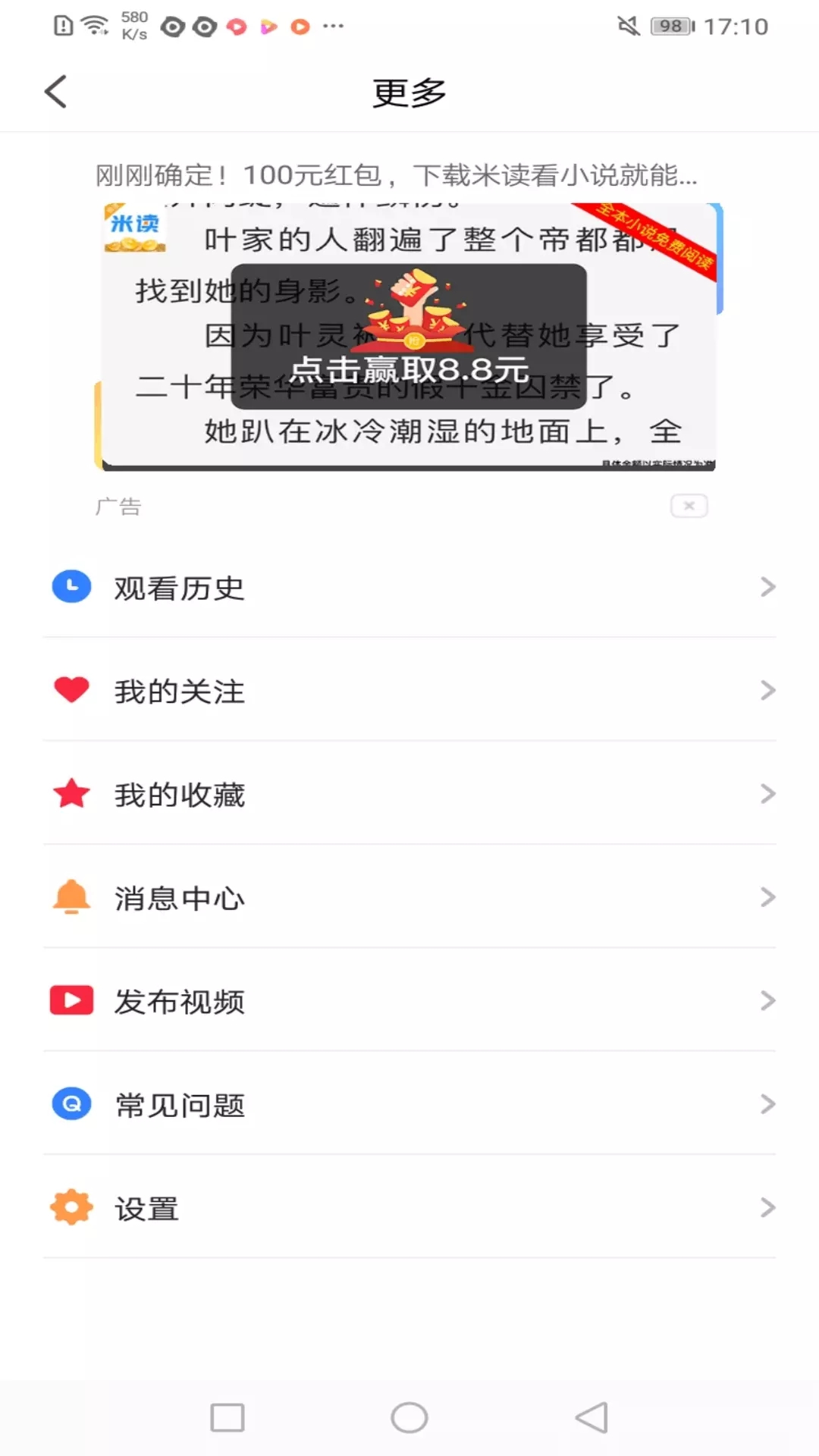This screenshot has width=819, height=1456.
Task: Tap the back arrow to leave 更多
Action: pyautogui.click(x=55, y=91)
